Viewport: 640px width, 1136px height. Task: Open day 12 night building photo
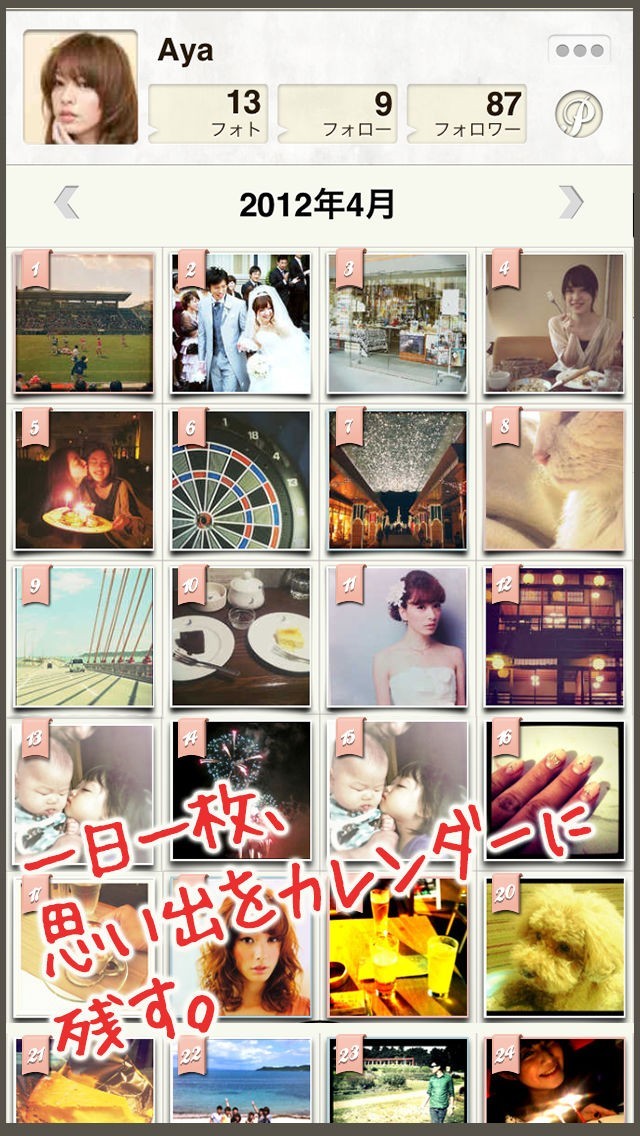tap(554, 636)
